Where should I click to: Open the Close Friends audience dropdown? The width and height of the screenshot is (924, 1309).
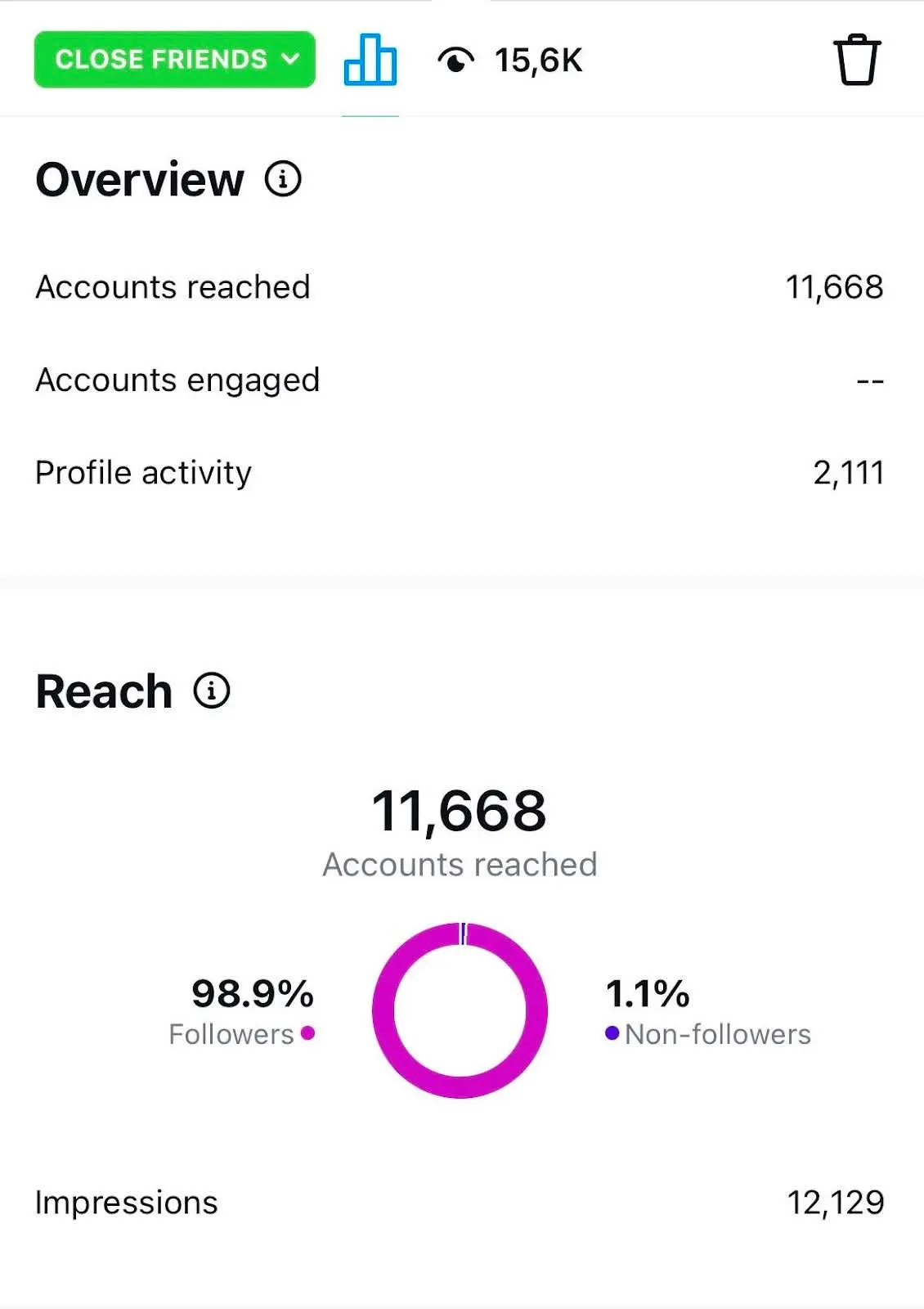(x=174, y=60)
